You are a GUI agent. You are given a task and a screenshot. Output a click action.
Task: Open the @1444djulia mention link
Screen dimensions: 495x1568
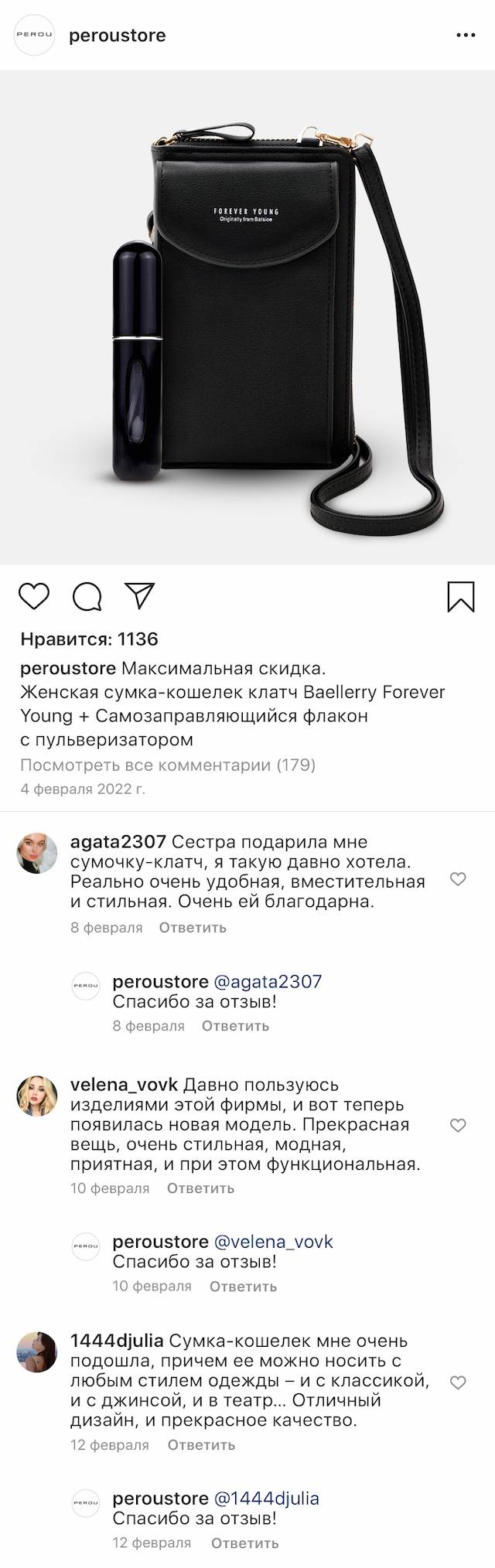pyautogui.click(x=266, y=1498)
